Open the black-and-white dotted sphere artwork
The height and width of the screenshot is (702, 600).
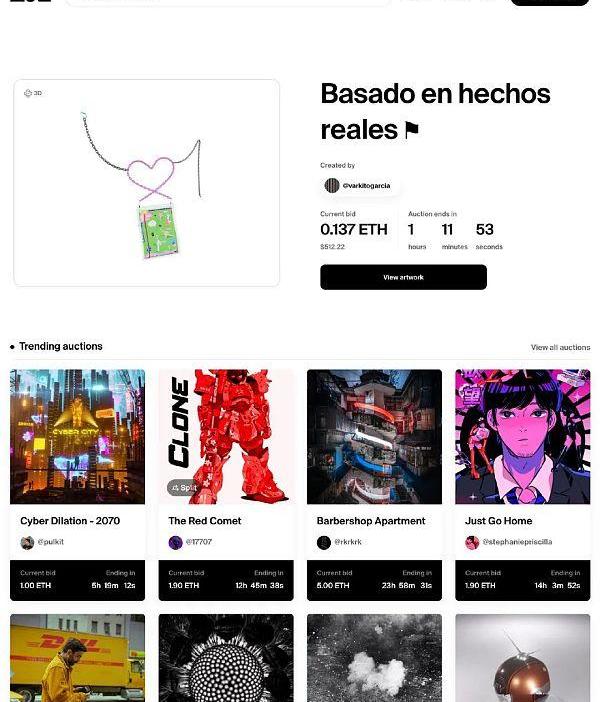(x=226, y=658)
